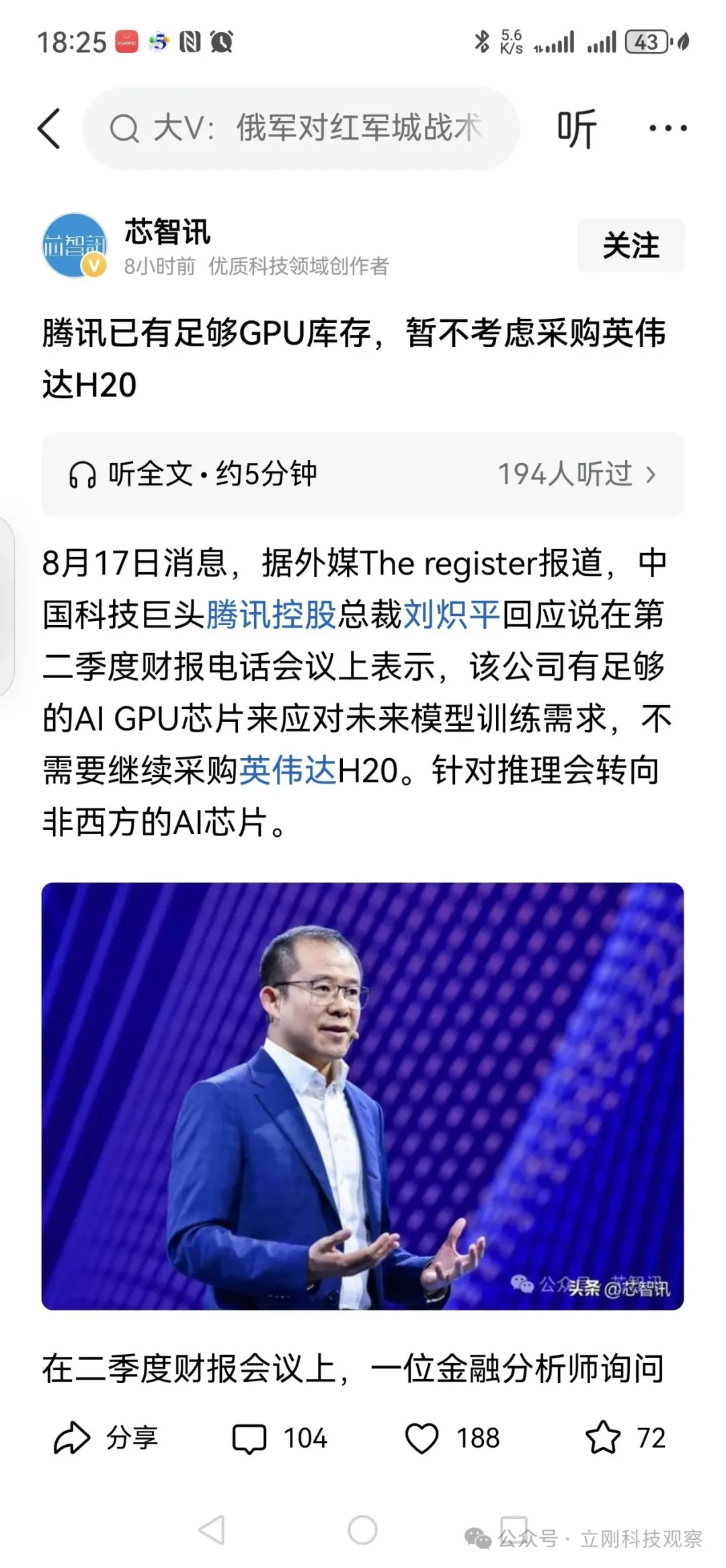The width and height of the screenshot is (726, 1568).
Task: Go back using the top-left arrow
Action: tap(50, 128)
